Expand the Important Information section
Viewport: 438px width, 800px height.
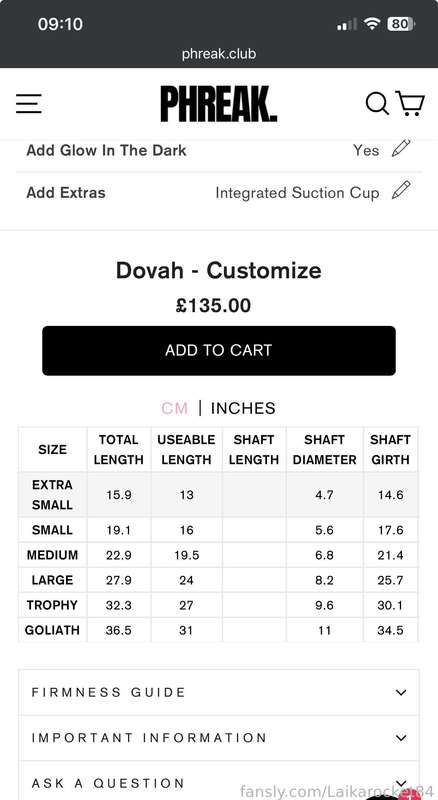click(x=218, y=738)
